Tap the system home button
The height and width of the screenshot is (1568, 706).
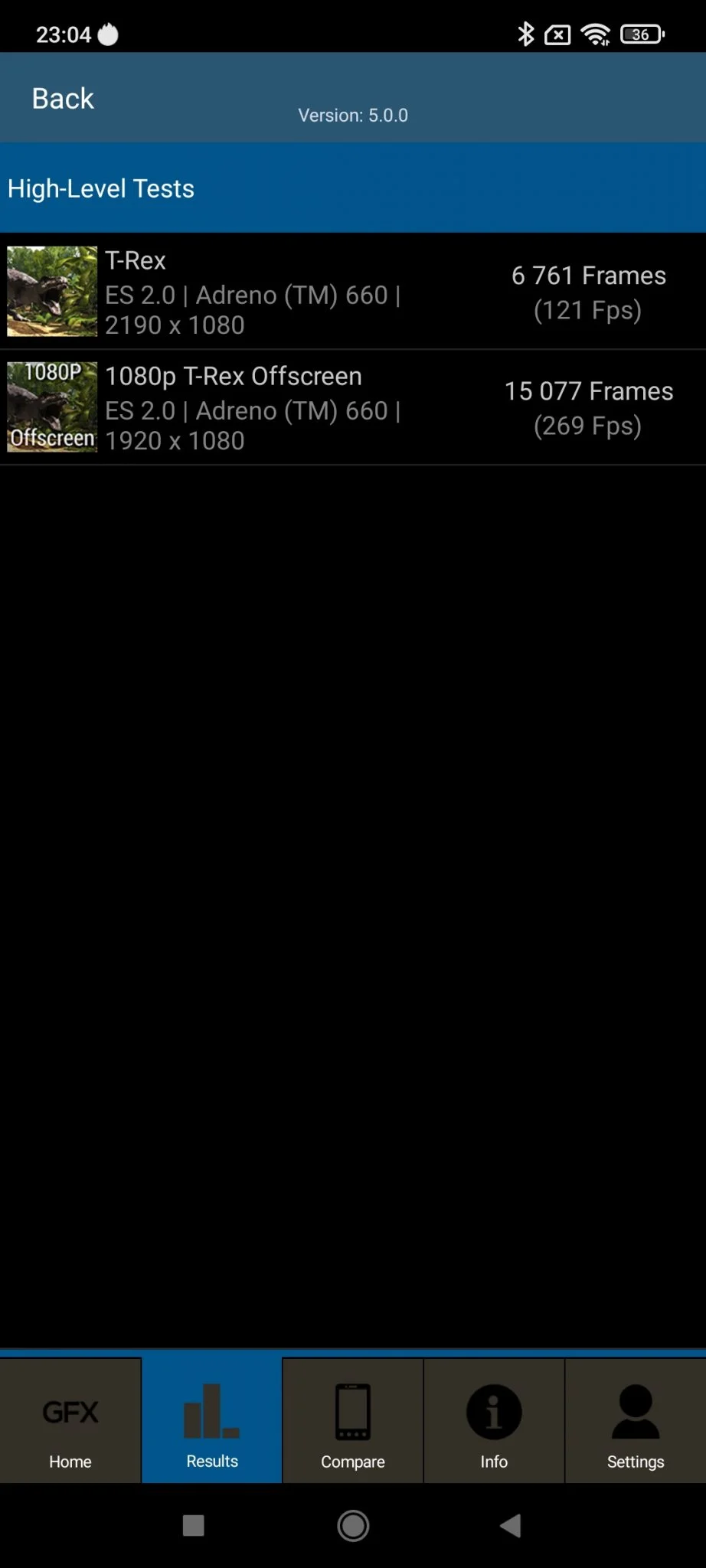pyautogui.click(x=353, y=1526)
